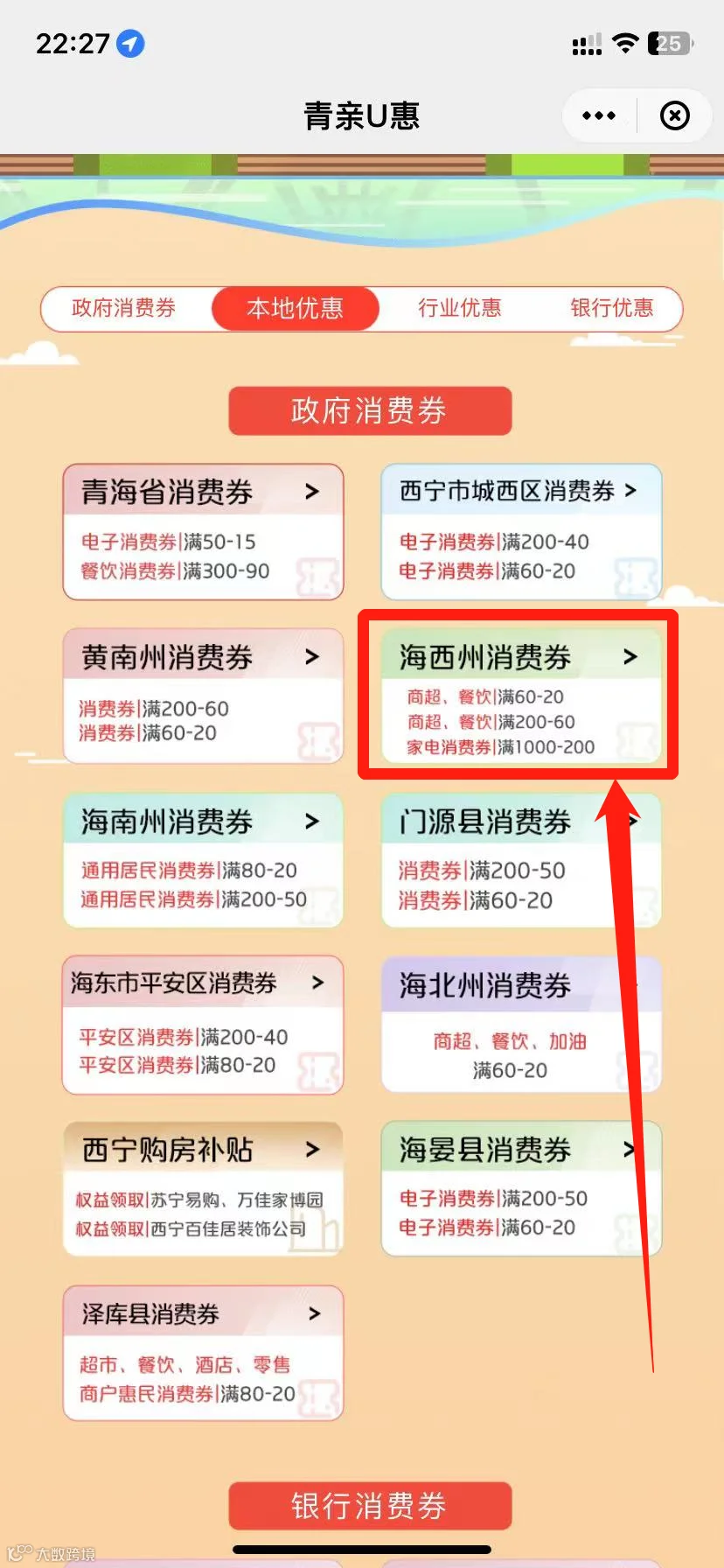Open the 西宁市城西区消费券 card
This screenshot has height=1568, width=724.
coord(521,532)
